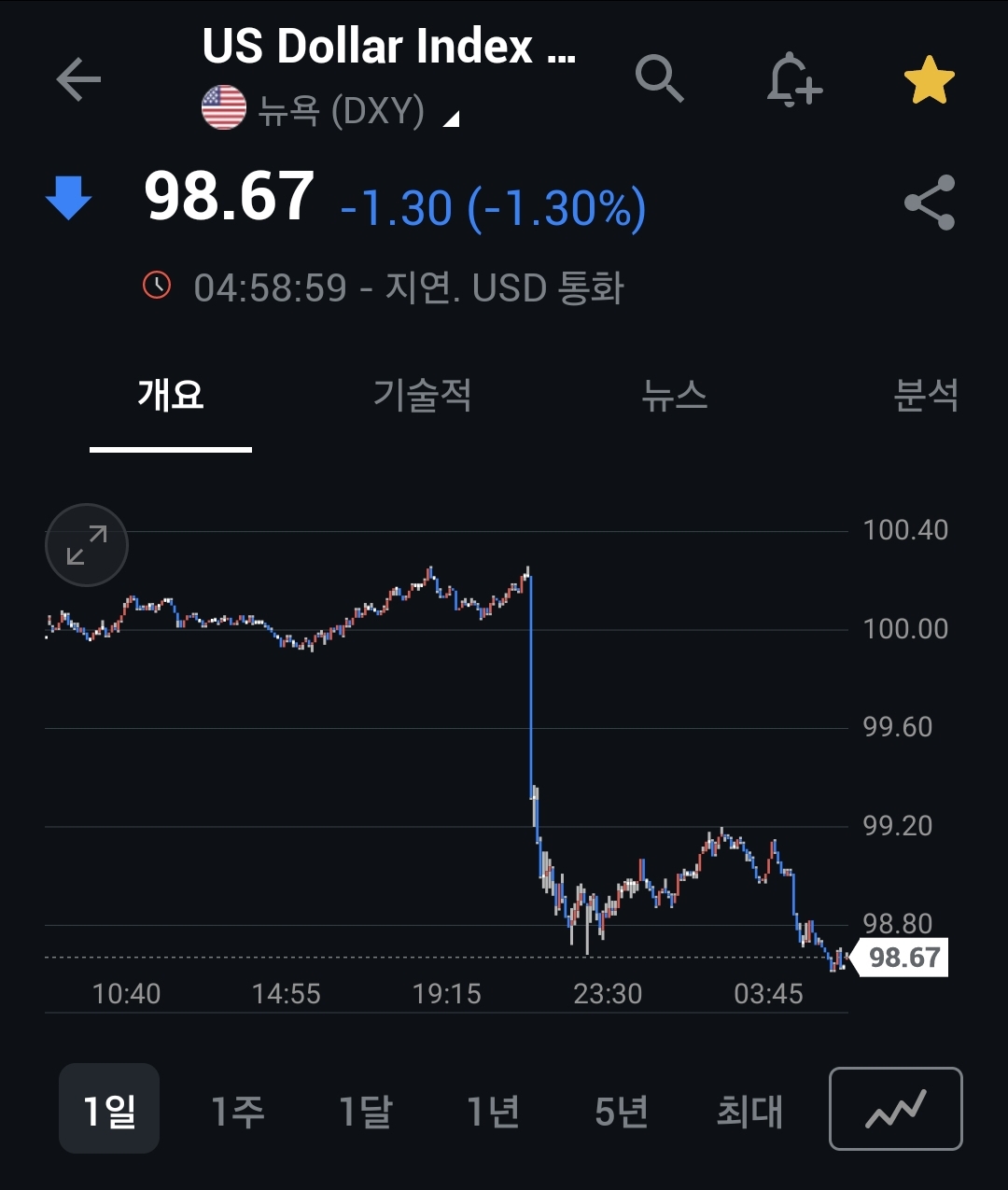1008x1190 pixels.
Task: Create a price alert with the bell icon
Action: click(x=794, y=79)
